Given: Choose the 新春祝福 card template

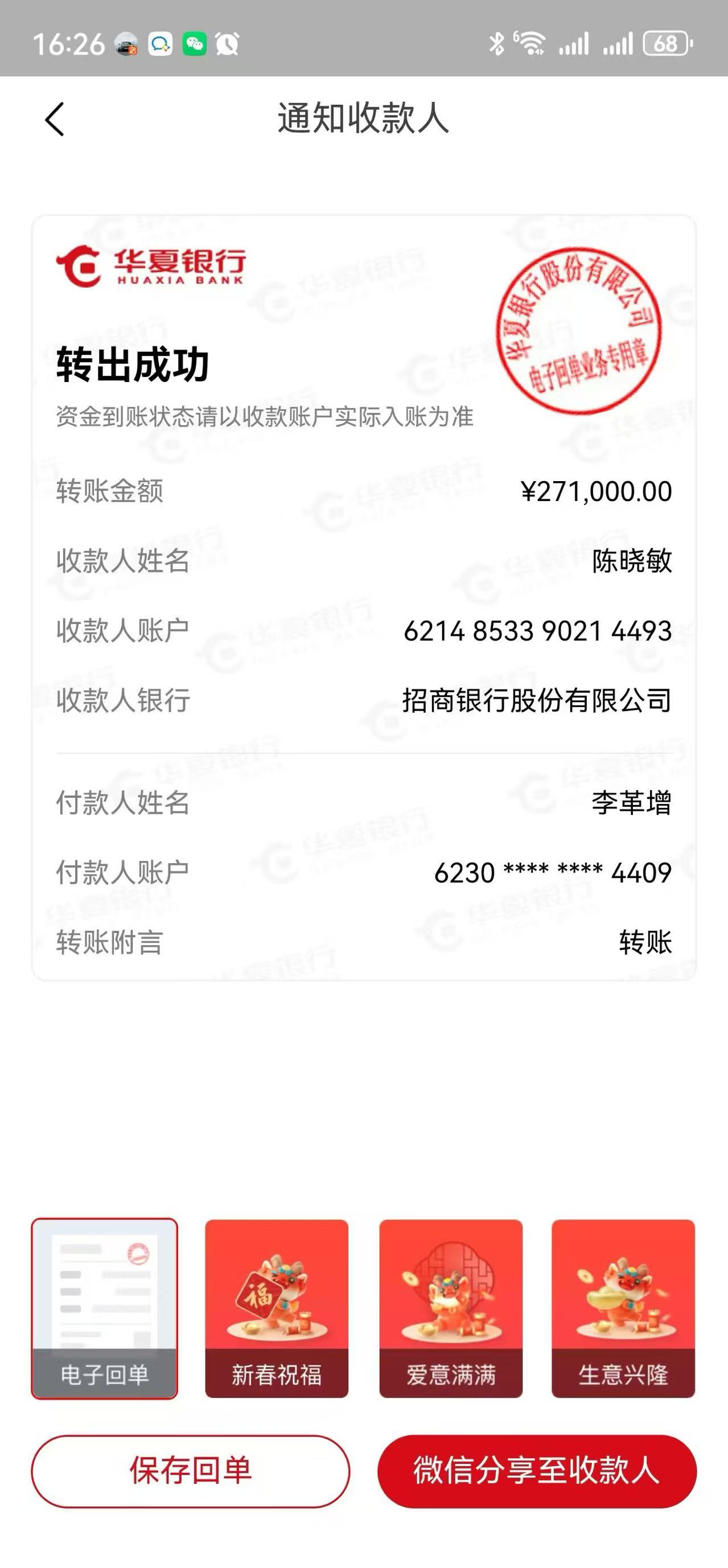Looking at the screenshot, I should (277, 1308).
